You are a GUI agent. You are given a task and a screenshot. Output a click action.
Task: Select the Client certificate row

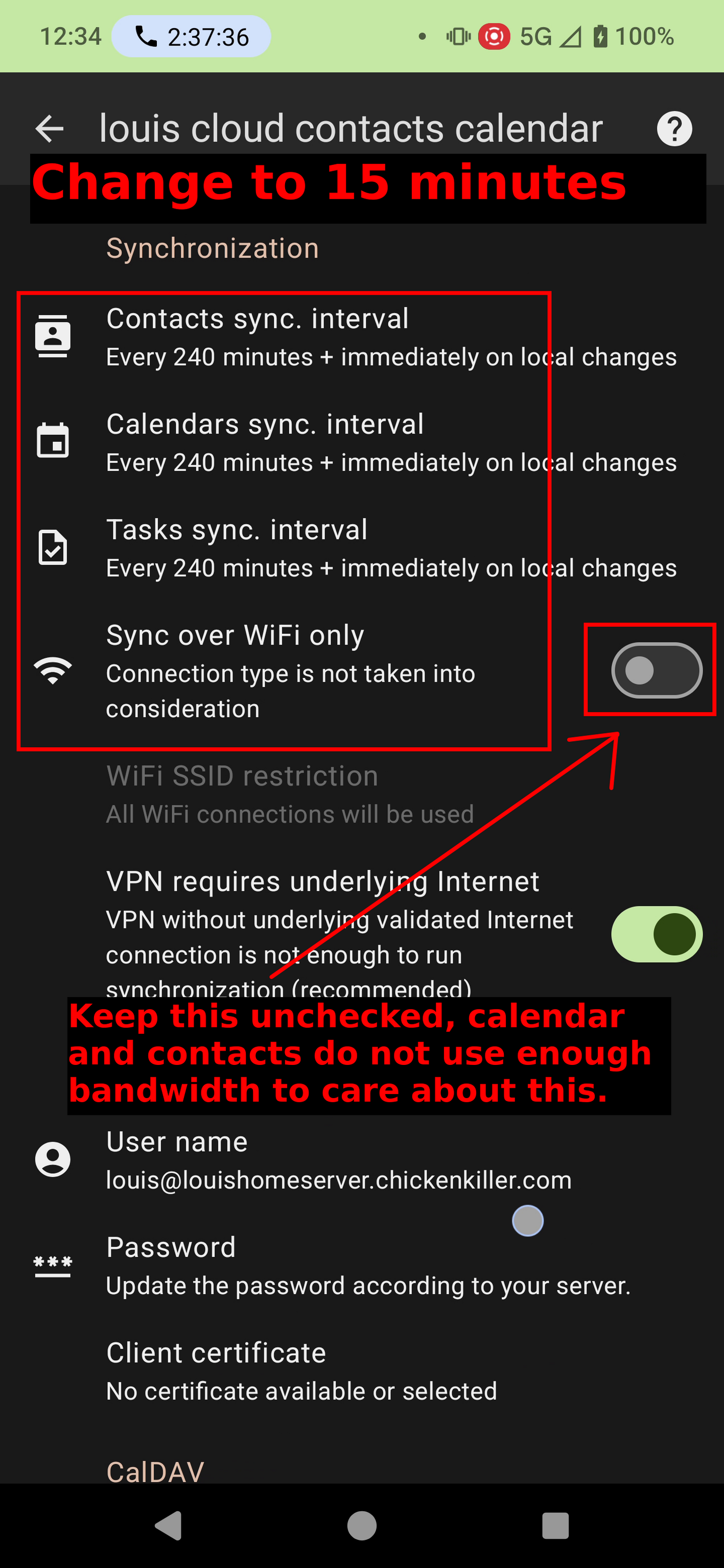[362, 1371]
